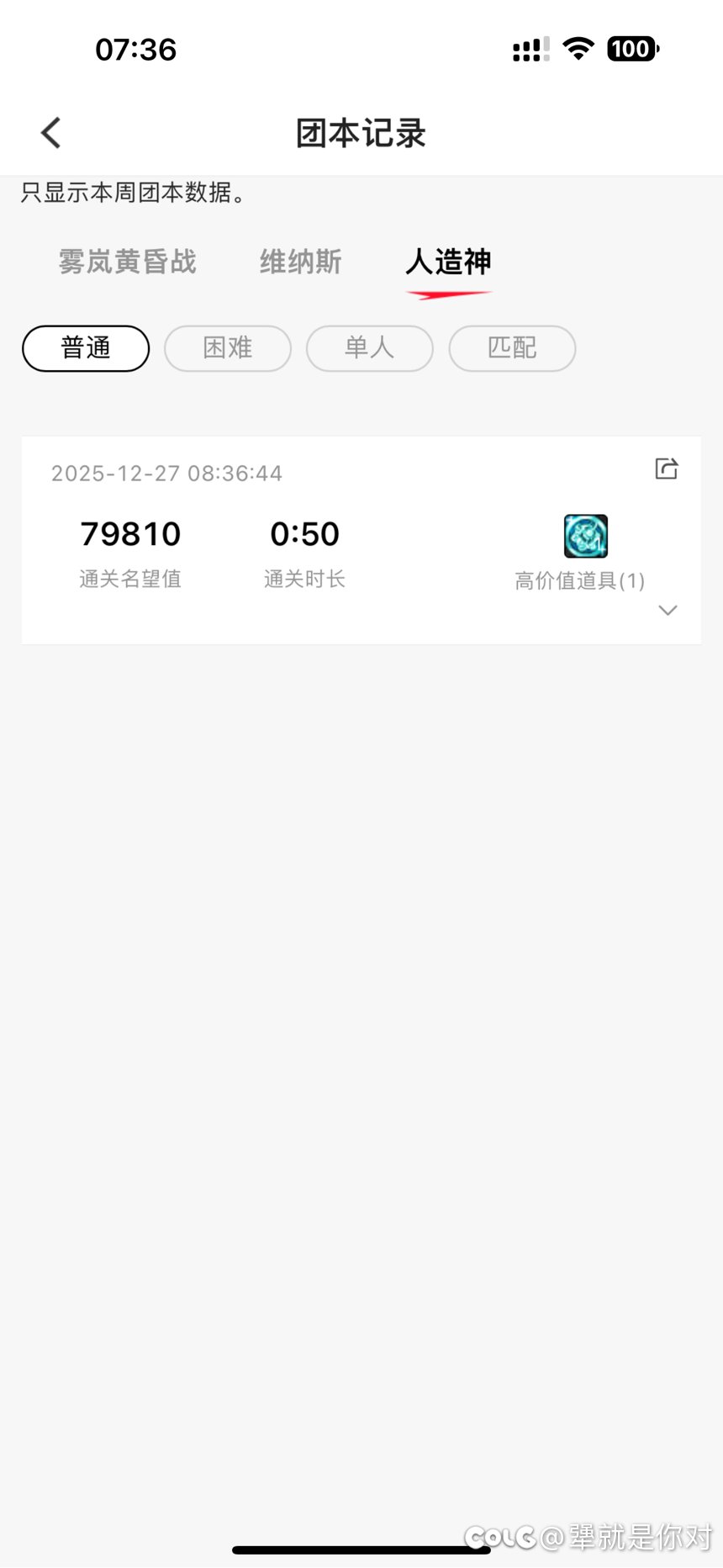Show 匹配 mode records
Screen dimensions: 723x1568
click(x=512, y=348)
